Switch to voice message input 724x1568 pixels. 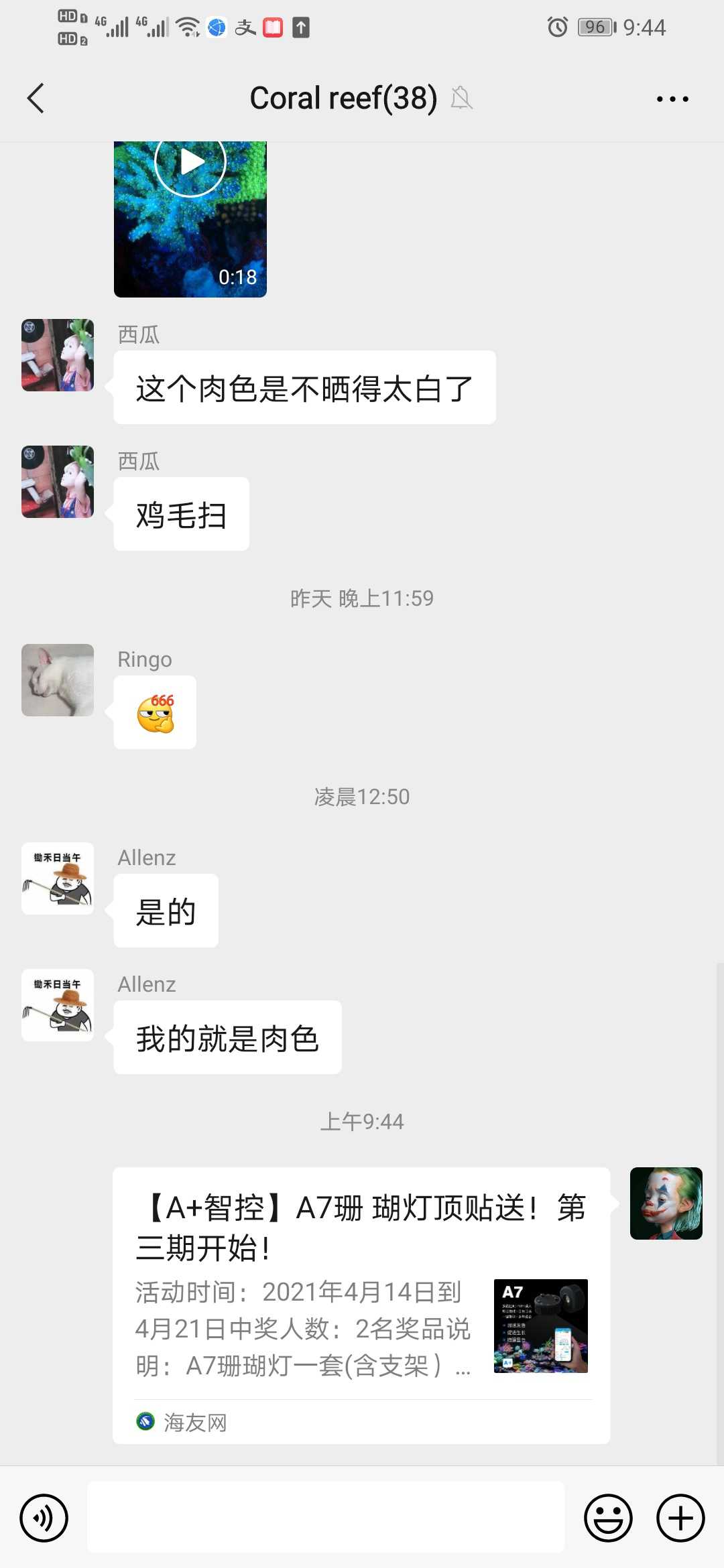point(44,1518)
